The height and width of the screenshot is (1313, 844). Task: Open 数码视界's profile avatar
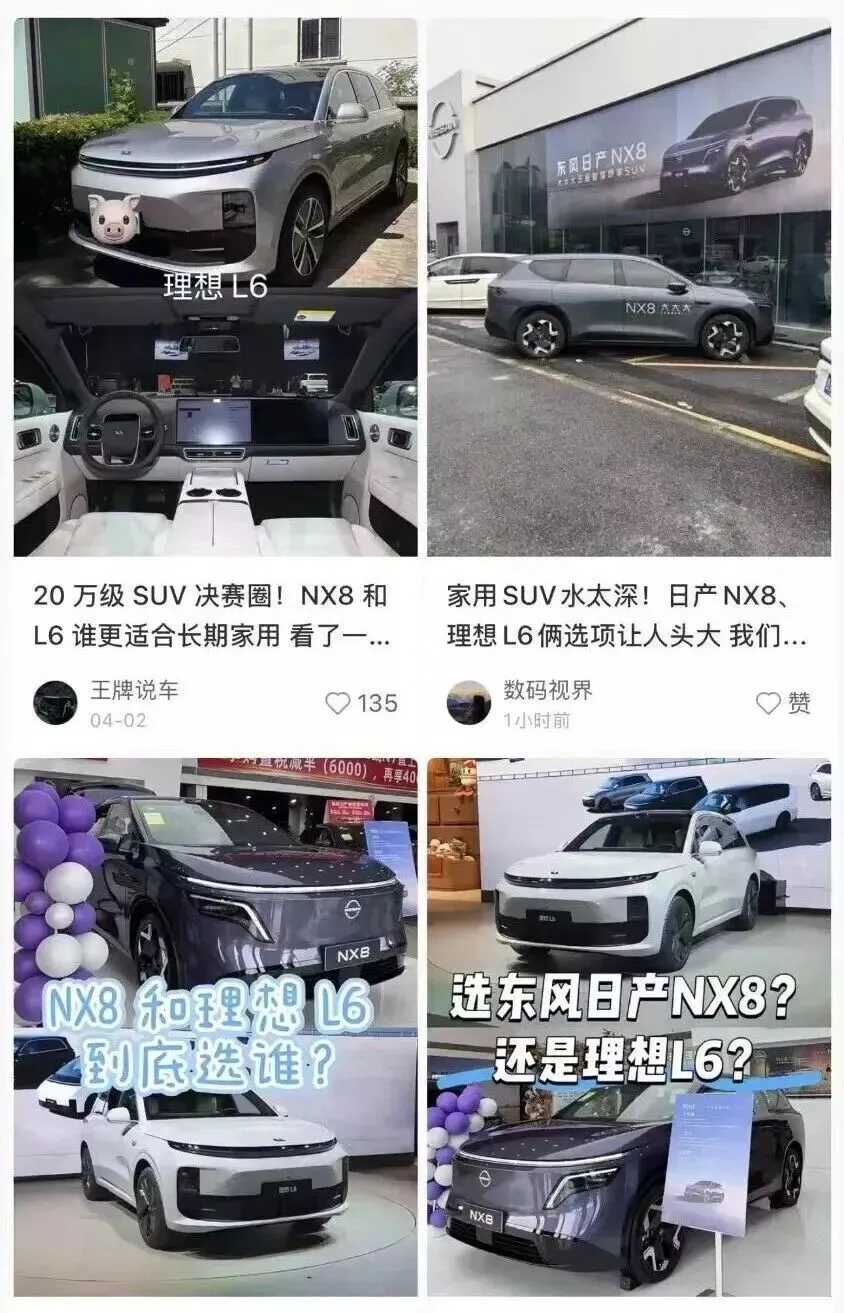click(468, 703)
